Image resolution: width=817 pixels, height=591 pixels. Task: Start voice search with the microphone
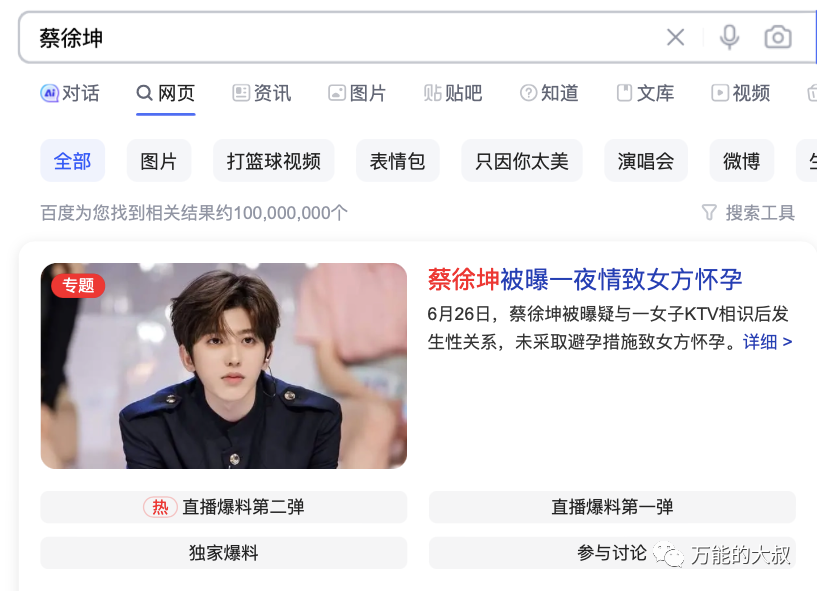pos(729,38)
